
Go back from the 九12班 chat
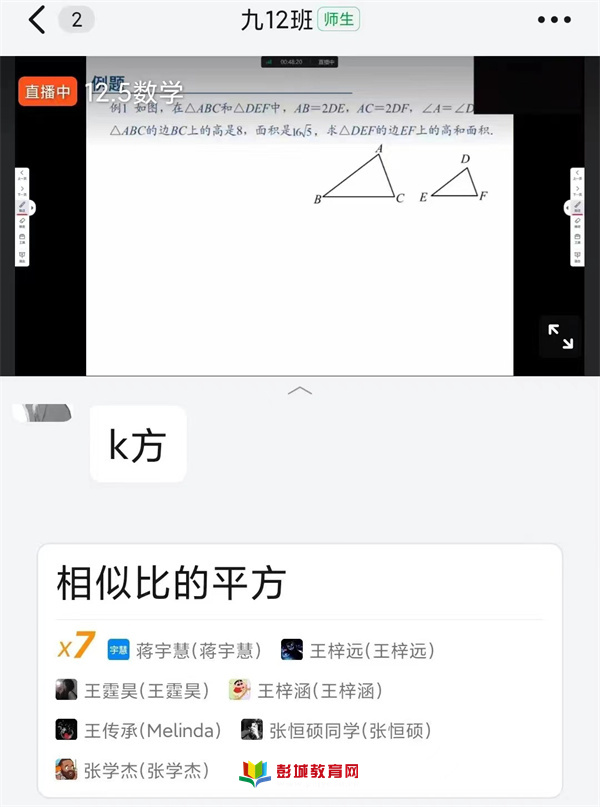click(x=37, y=20)
